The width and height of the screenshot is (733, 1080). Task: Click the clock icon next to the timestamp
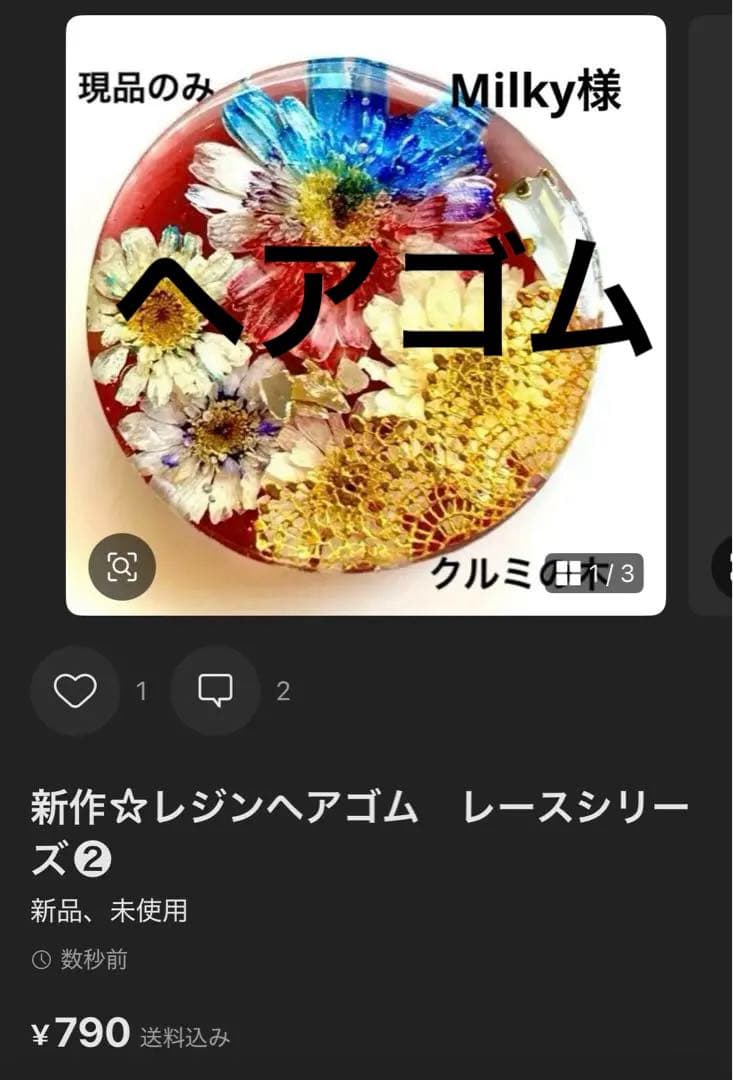pos(38,958)
